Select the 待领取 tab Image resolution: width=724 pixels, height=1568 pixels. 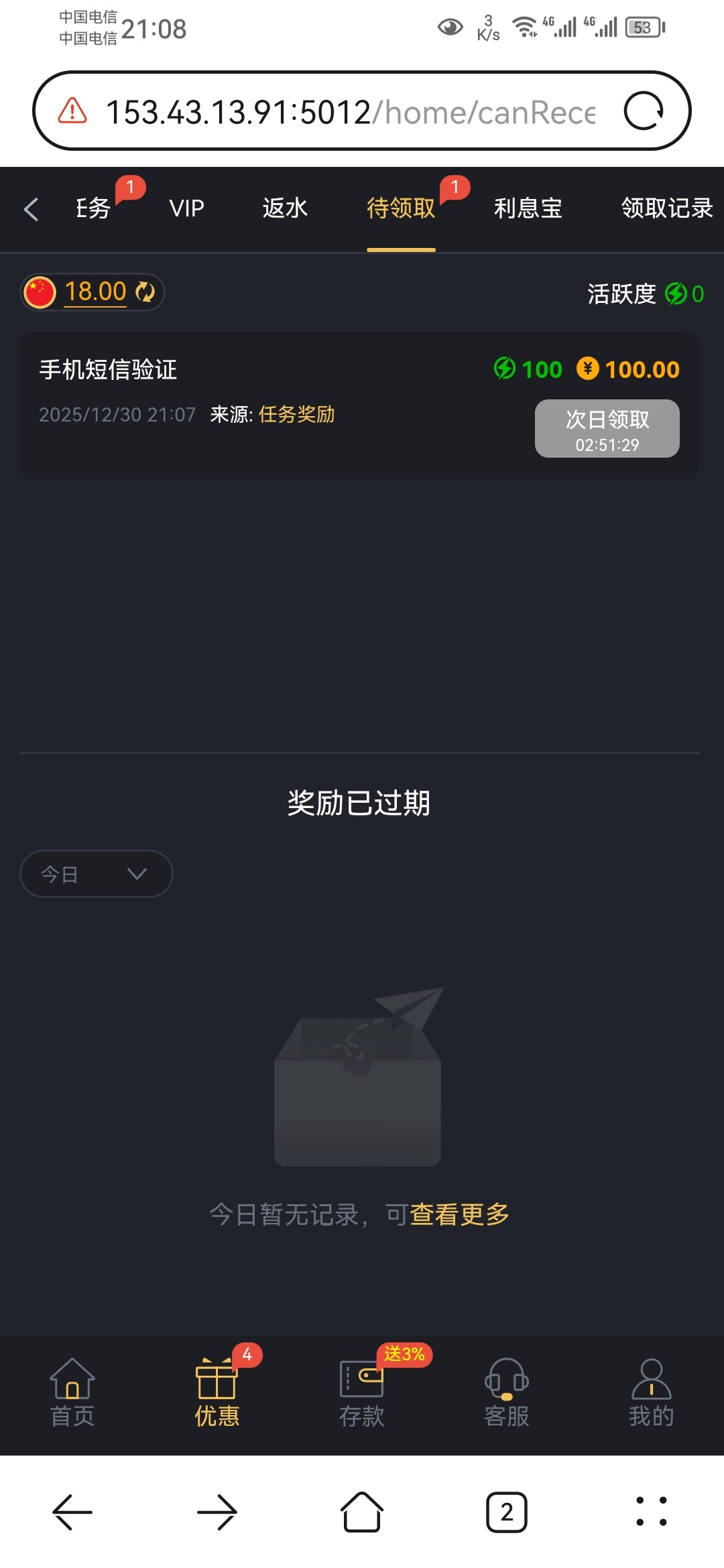pyautogui.click(x=401, y=208)
